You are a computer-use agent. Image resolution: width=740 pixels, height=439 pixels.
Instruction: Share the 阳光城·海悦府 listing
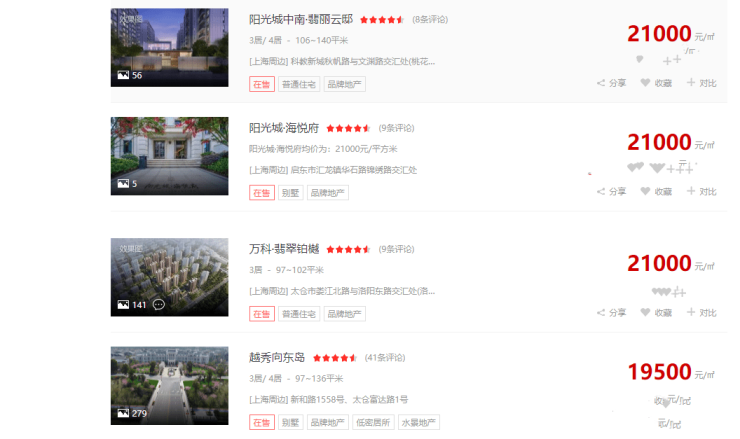611,191
